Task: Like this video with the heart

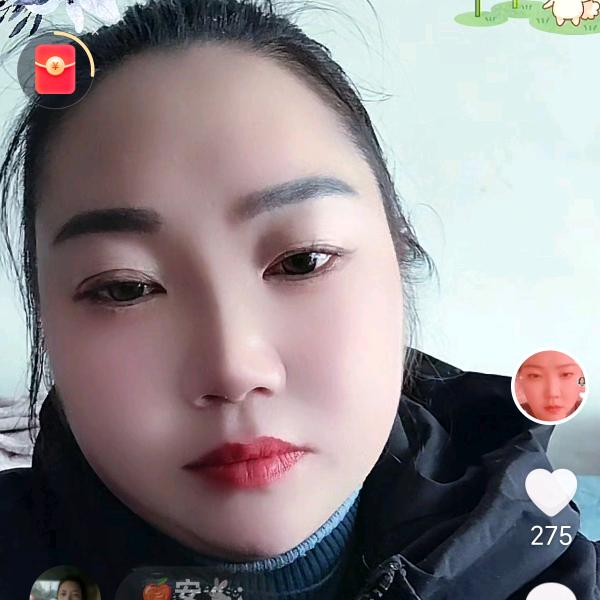Action: coord(551,492)
